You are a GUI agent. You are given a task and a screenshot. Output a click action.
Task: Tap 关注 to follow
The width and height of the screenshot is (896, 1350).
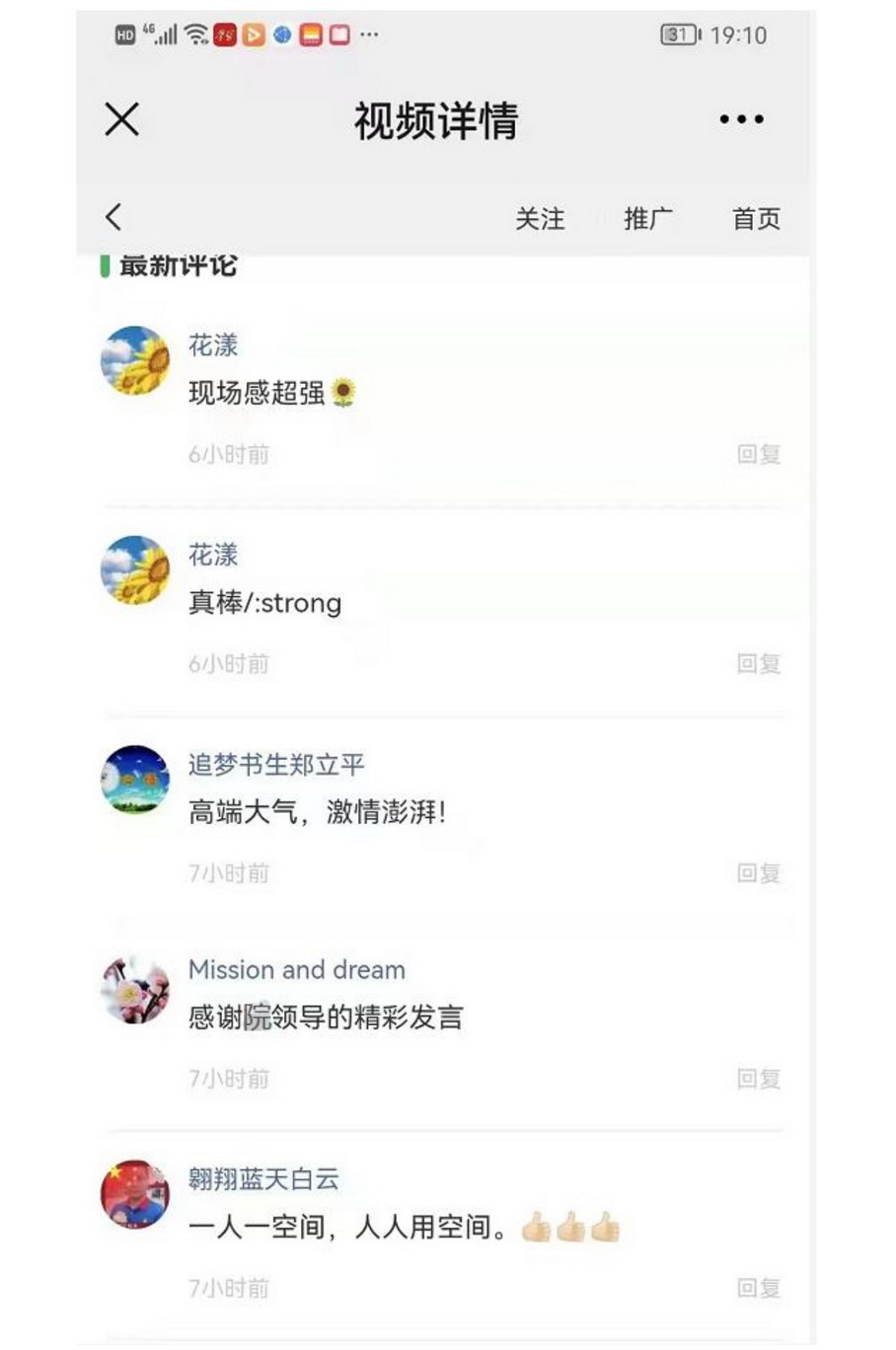coord(540,218)
